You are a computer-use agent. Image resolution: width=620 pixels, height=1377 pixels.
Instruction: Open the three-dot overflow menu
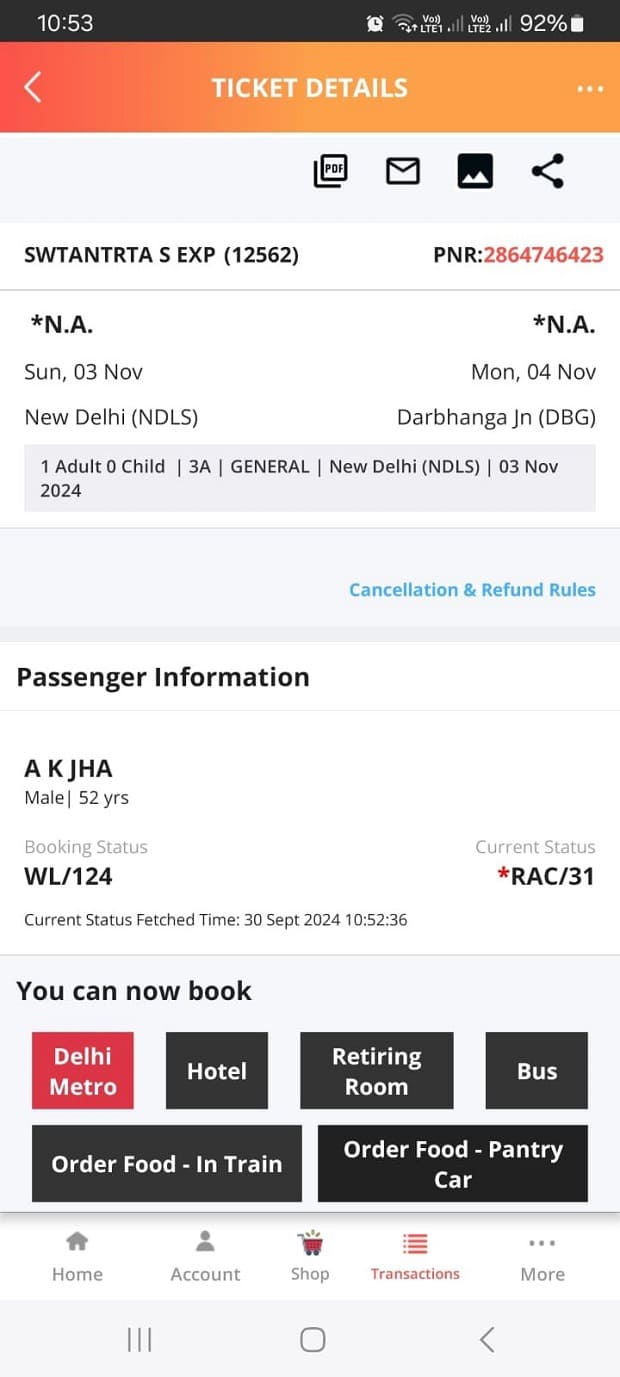pos(590,89)
